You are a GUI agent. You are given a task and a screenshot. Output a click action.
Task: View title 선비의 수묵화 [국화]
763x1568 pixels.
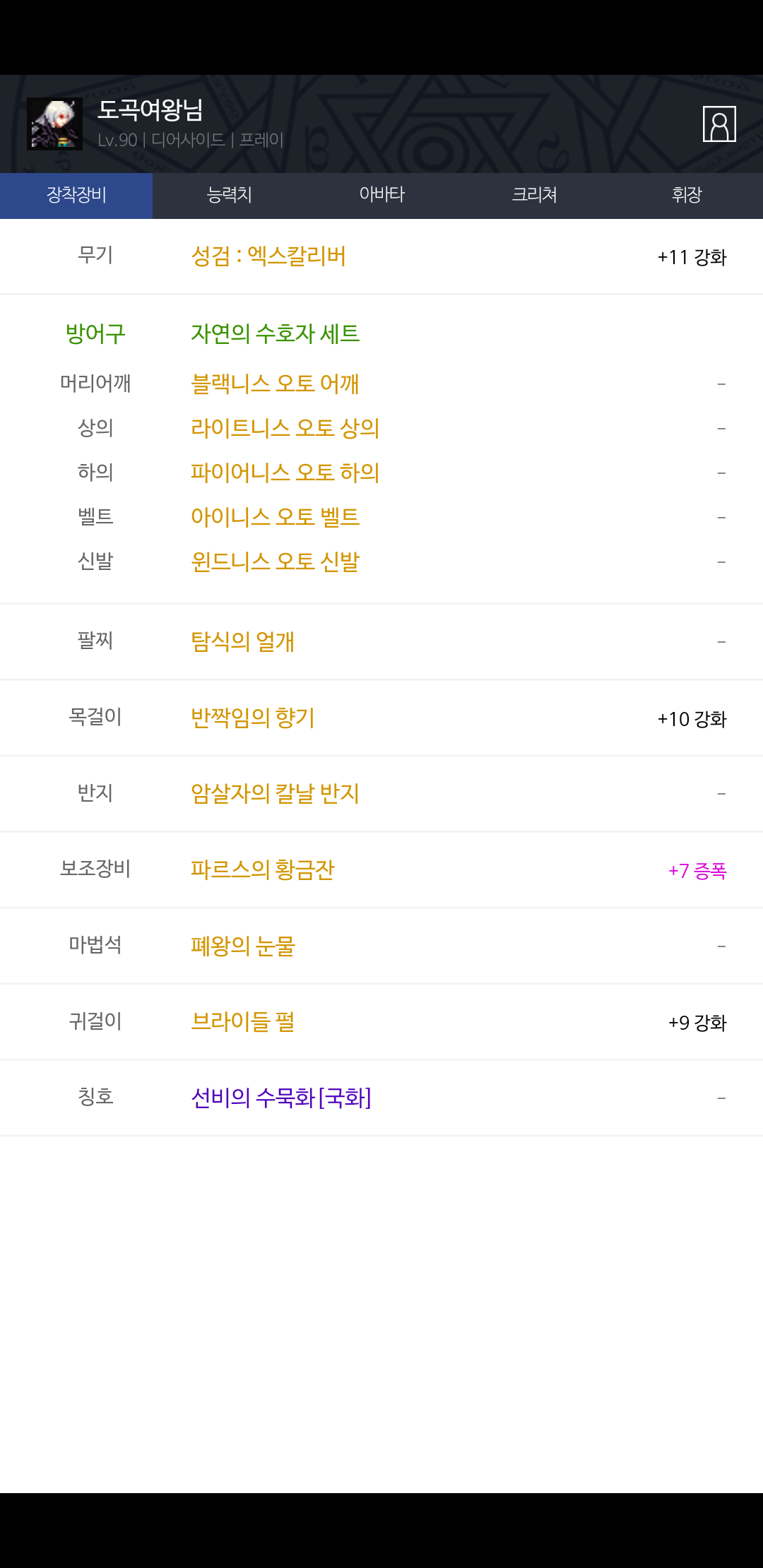(x=281, y=1098)
